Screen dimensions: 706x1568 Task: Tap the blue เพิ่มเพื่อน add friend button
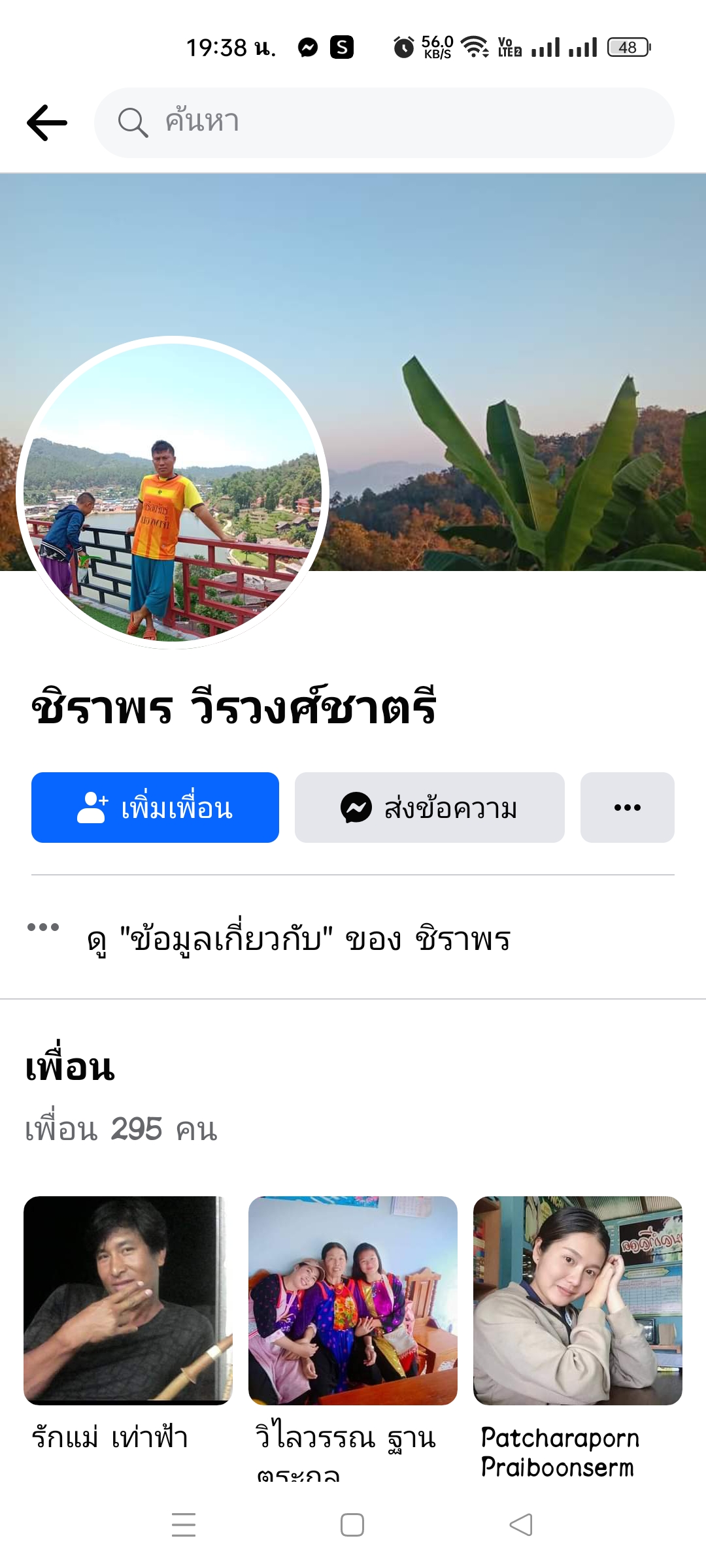click(x=155, y=808)
